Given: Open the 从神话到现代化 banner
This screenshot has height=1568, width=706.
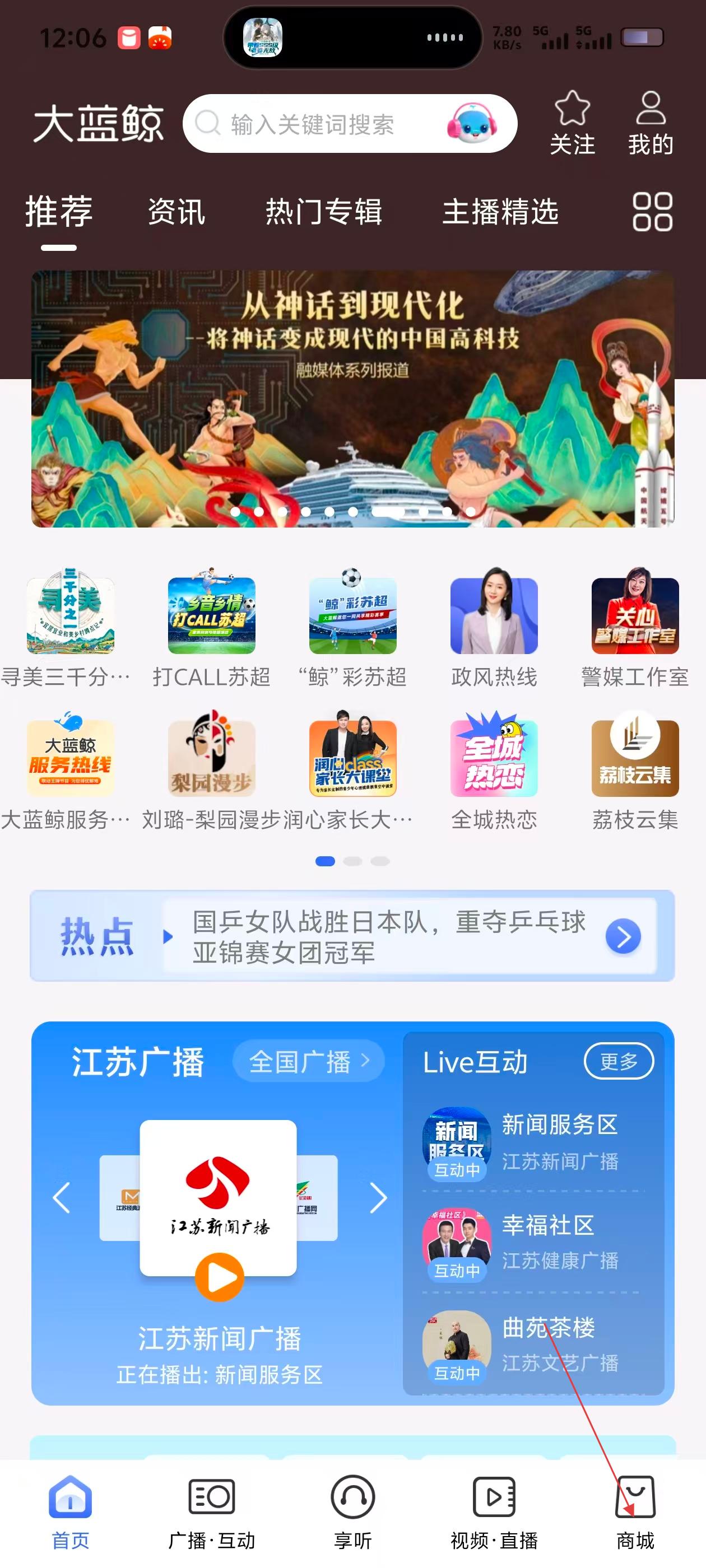Looking at the screenshot, I should coord(352,399).
